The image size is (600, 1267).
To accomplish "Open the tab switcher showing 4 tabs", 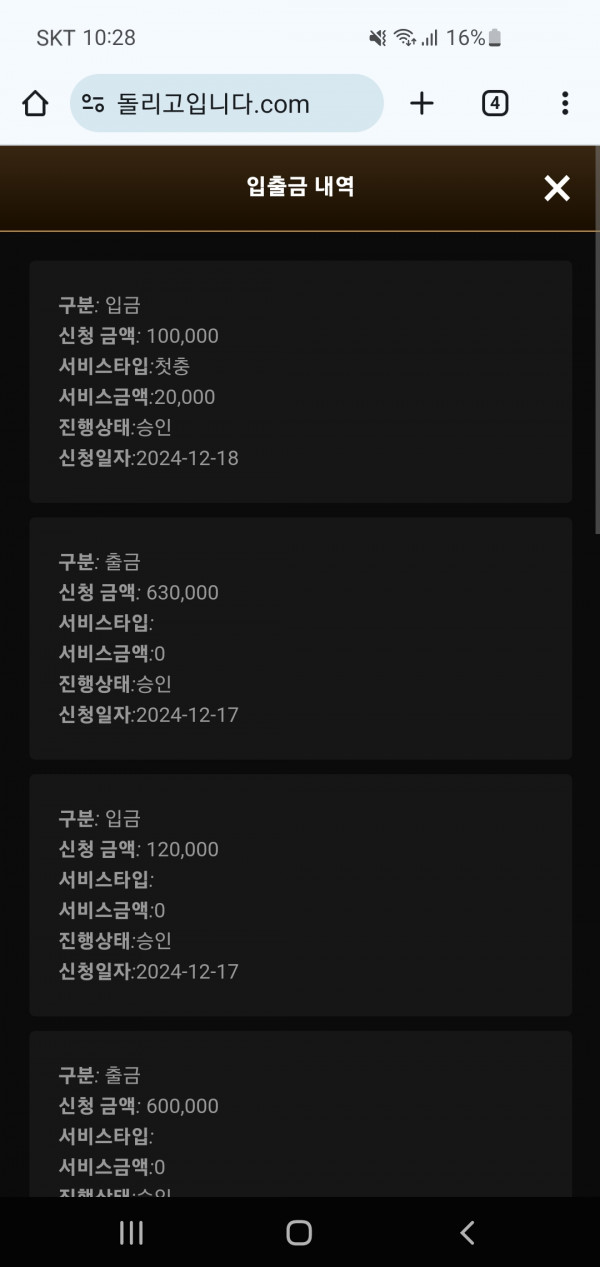I will 495,103.
